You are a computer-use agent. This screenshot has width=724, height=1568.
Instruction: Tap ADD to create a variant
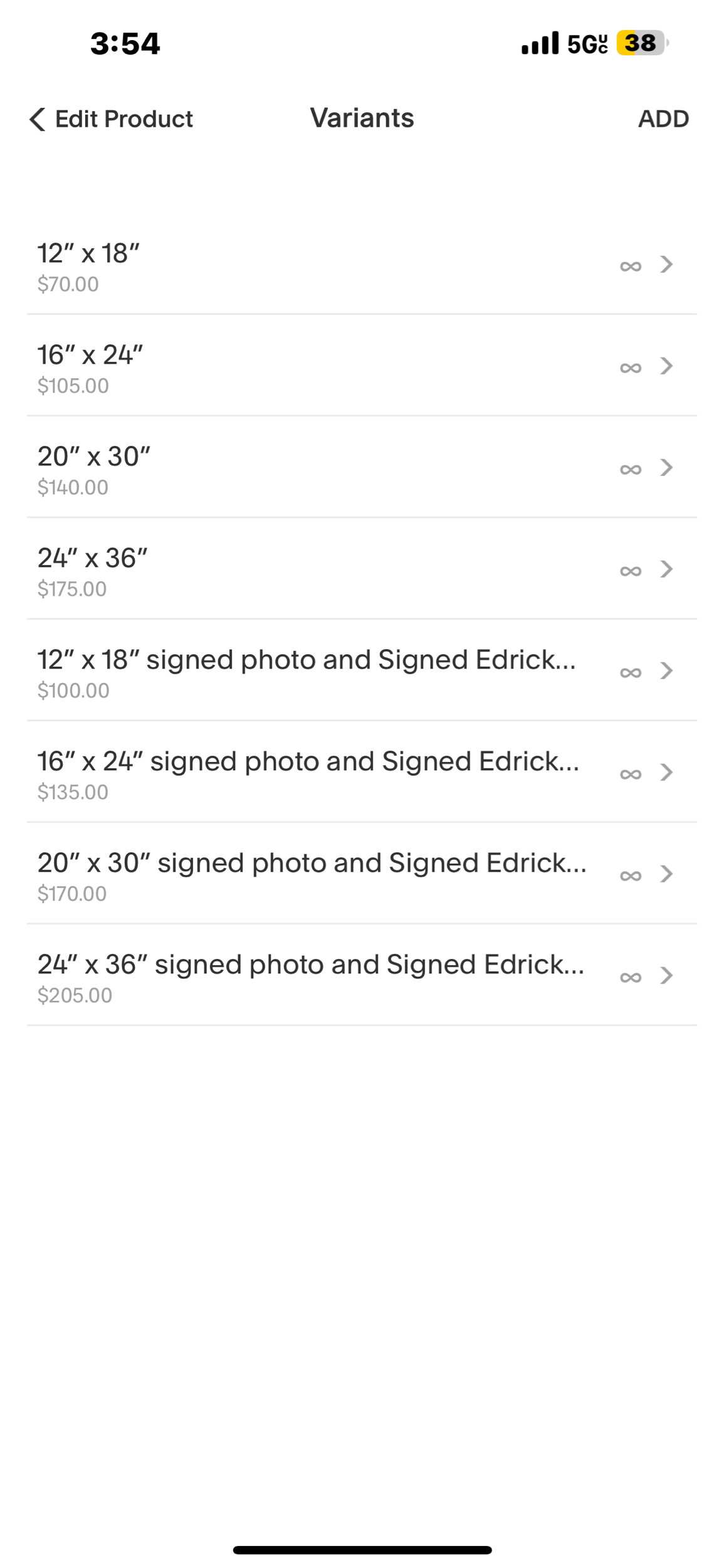point(663,119)
